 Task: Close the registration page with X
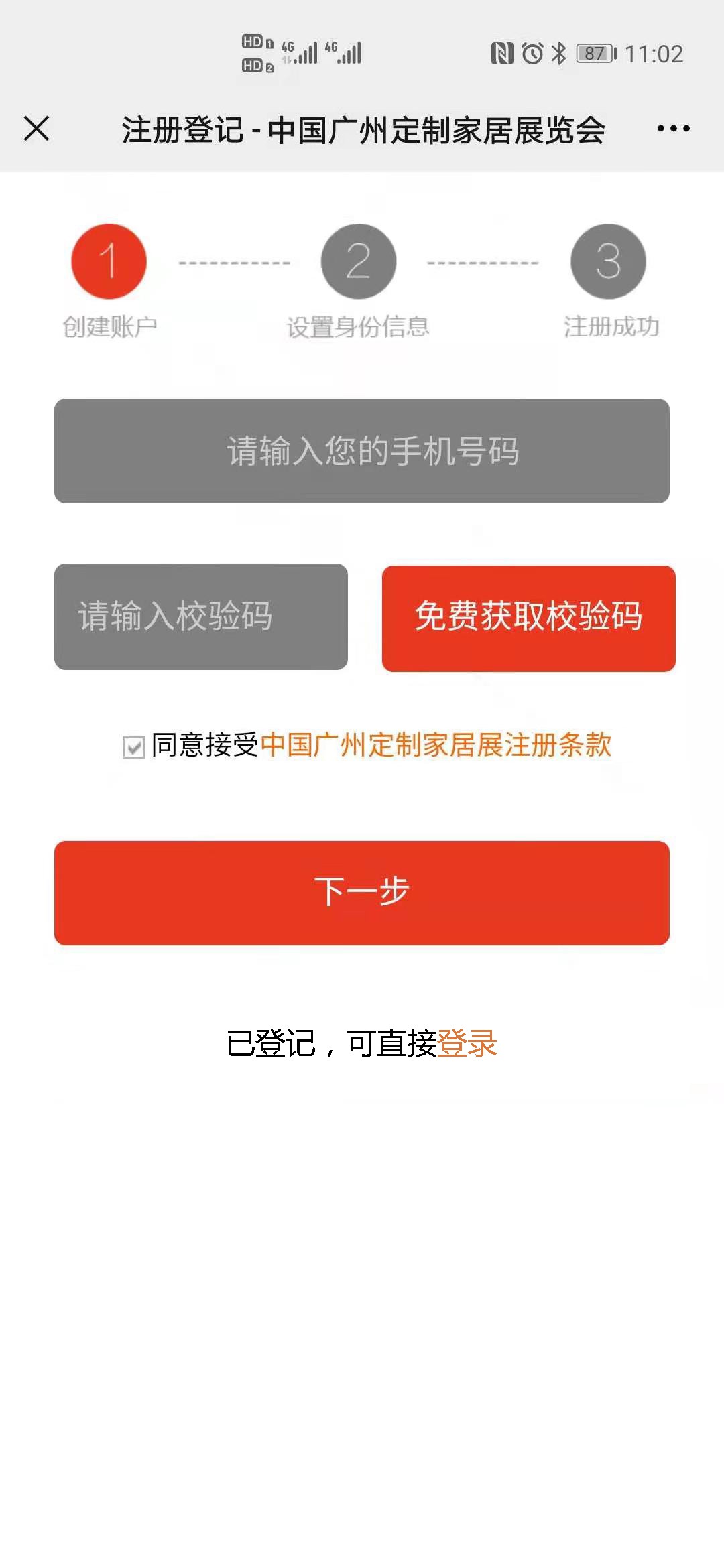pyautogui.click(x=37, y=129)
